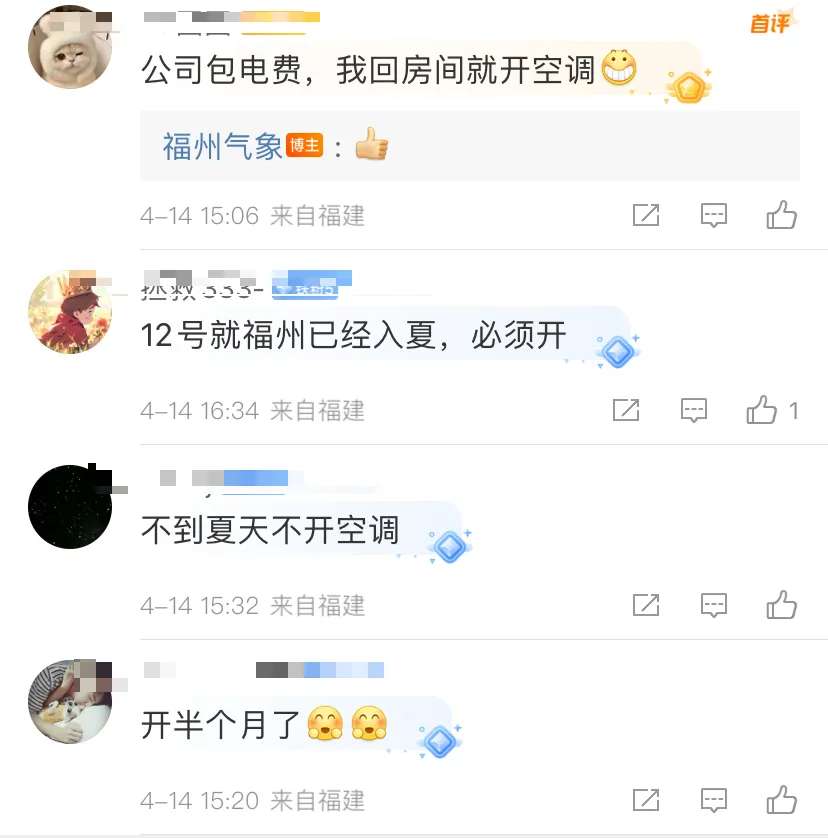Open avatar of the 公司包电费 commenter

(x=69, y=48)
